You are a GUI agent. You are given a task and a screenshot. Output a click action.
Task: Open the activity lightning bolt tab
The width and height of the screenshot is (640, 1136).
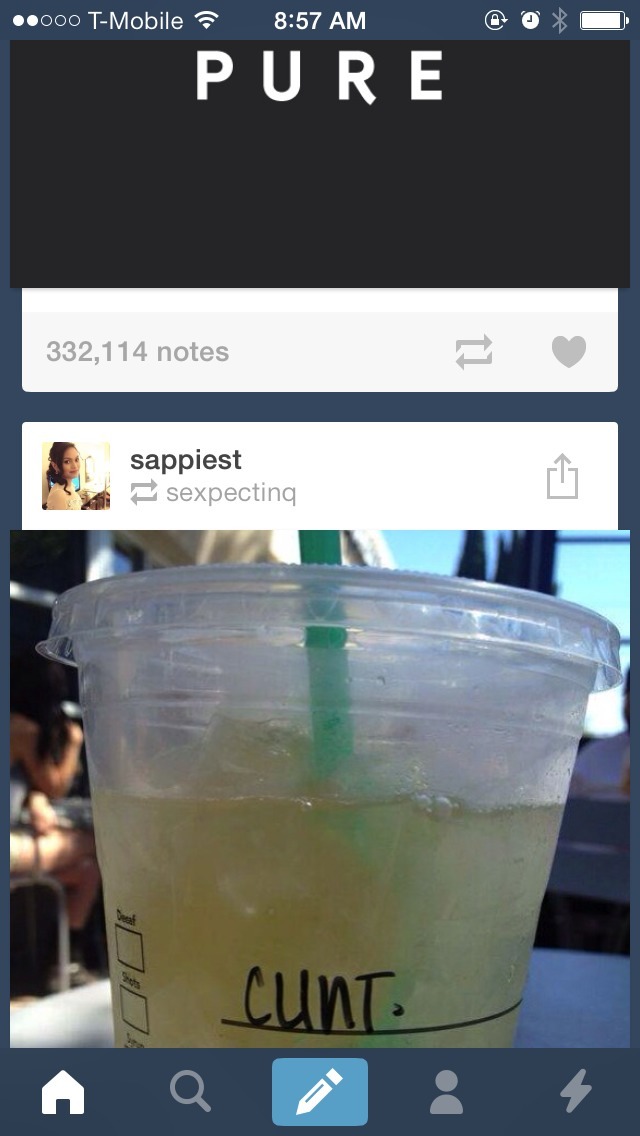point(576,1091)
